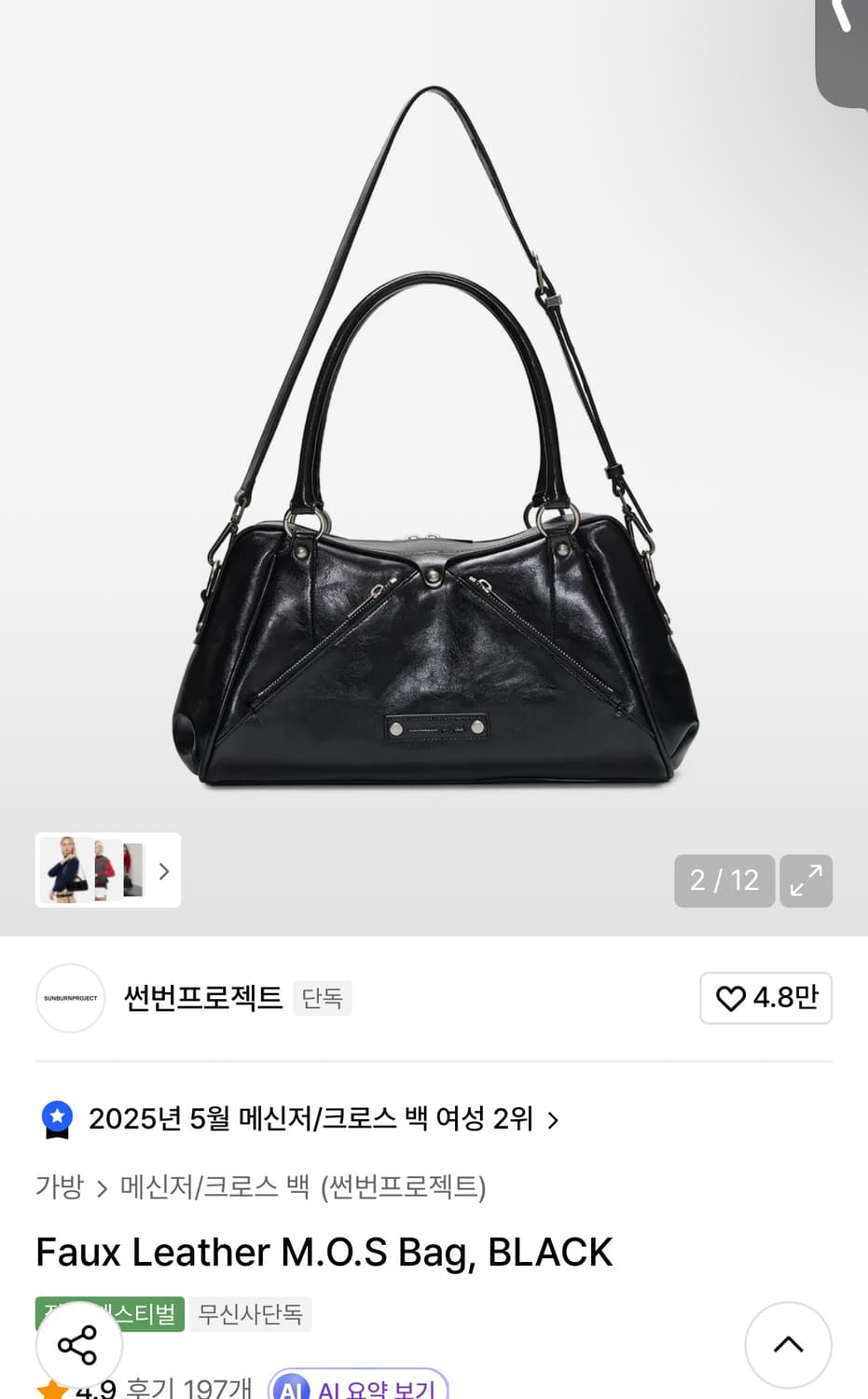Screen dimensions: 868x1399
Task: Open AI 요약 보기 with the AI icon
Action: pyautogui.click(x=292, y=1389)
